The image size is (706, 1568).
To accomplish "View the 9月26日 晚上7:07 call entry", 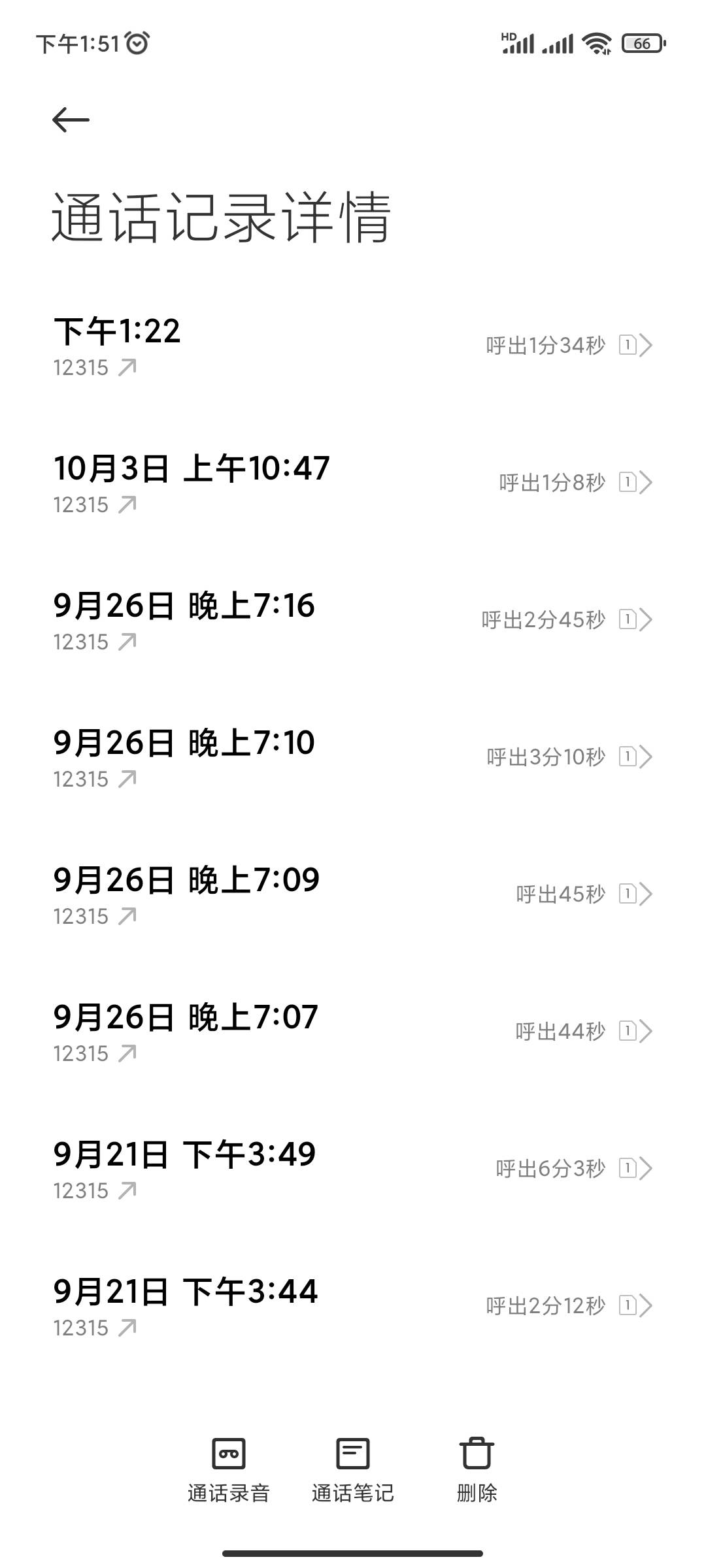I will (353, 1032).
